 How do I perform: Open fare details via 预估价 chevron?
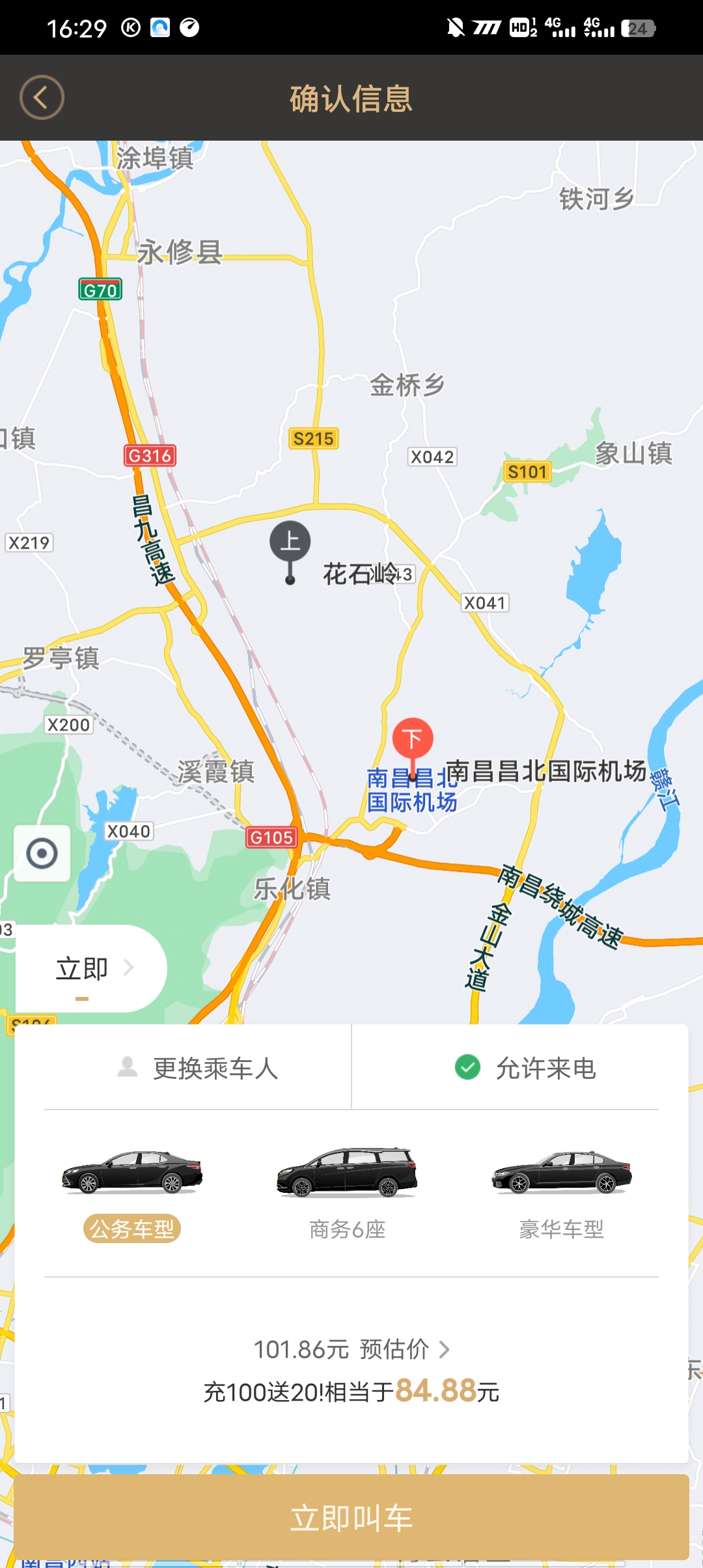coord(445,1350)
